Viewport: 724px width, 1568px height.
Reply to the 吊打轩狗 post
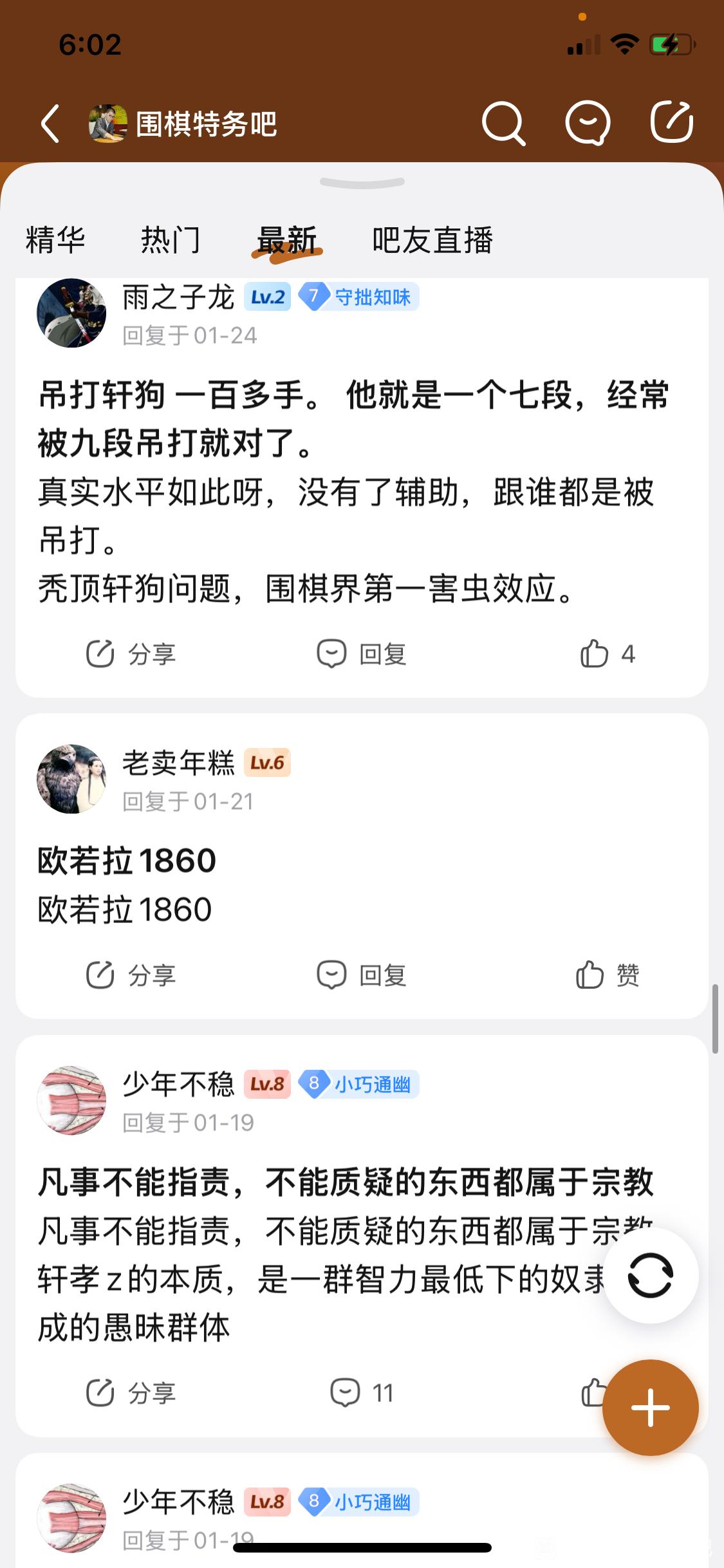pyautogui.click(x=362, y=654)
